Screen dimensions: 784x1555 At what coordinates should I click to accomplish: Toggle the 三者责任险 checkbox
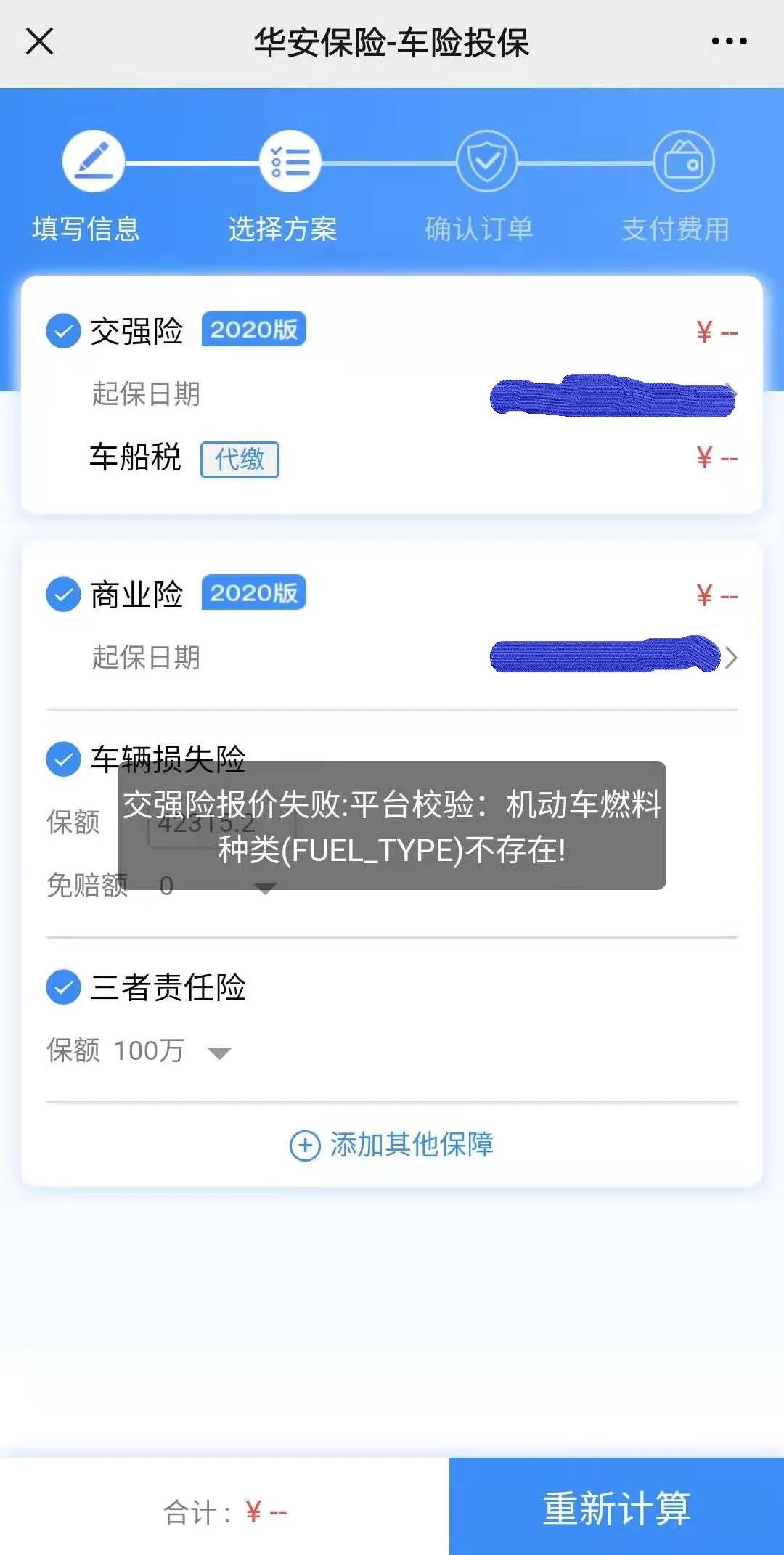click(63, 987)
